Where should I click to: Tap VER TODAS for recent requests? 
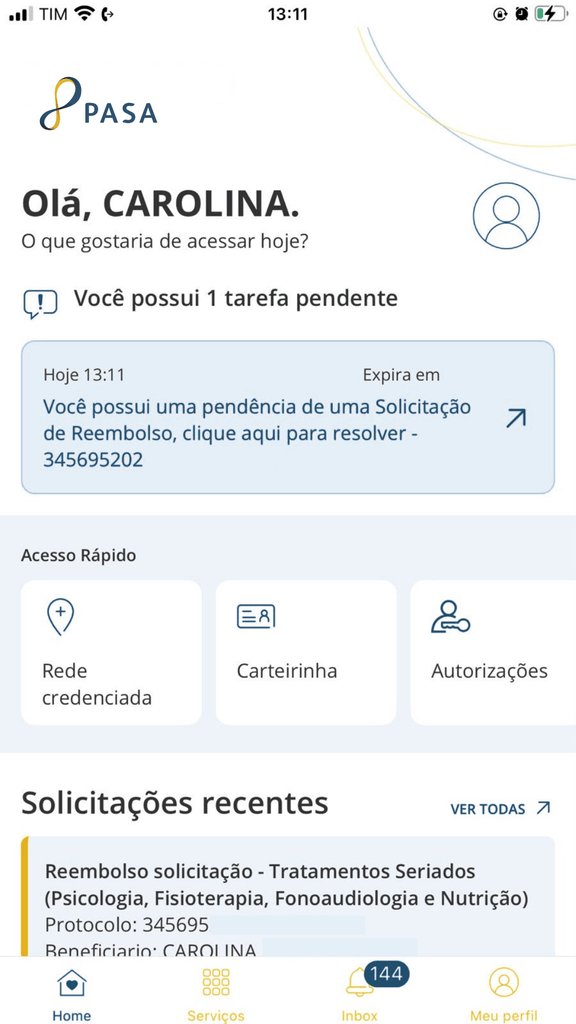[500, 809]
